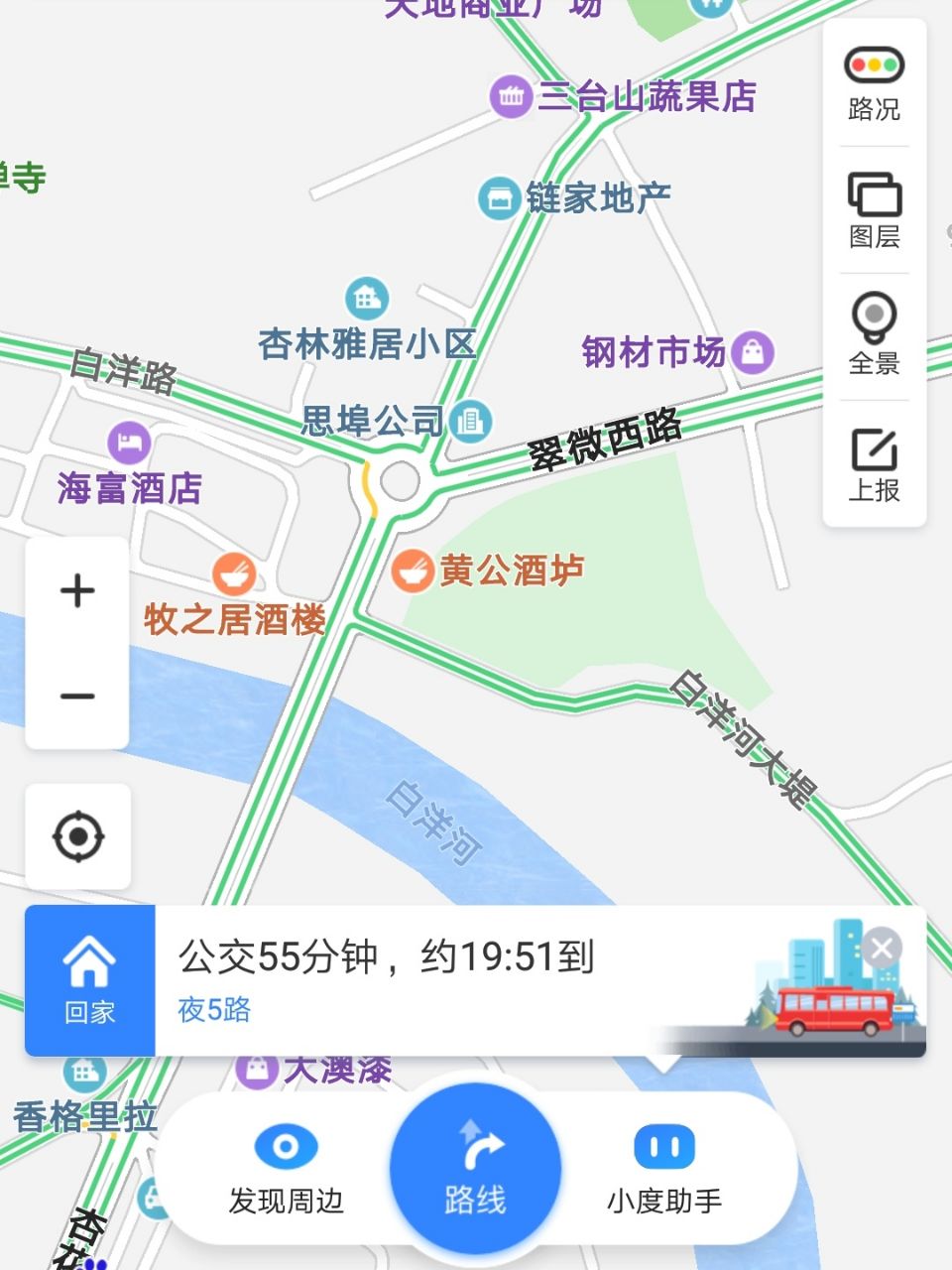Select 三台山蔬果店 shop marker
This screenshot has width=952, height=1270.
(512, 96)
